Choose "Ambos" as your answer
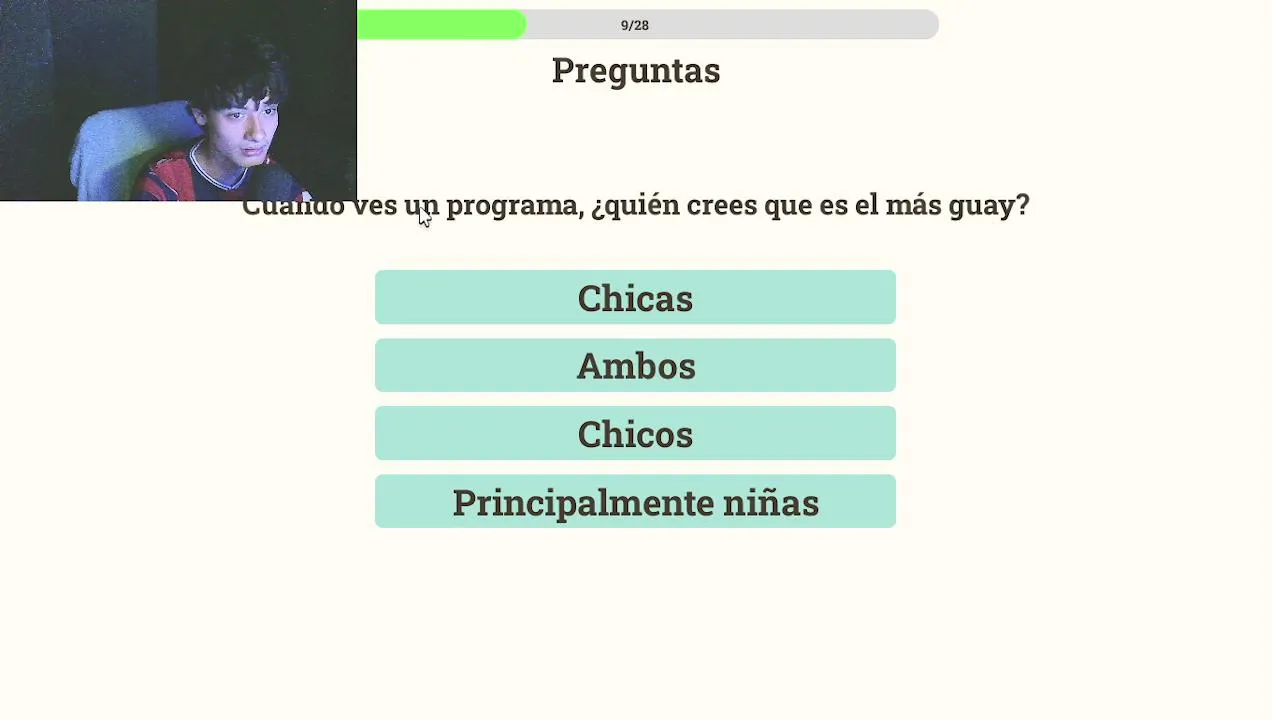 (635, 366)
